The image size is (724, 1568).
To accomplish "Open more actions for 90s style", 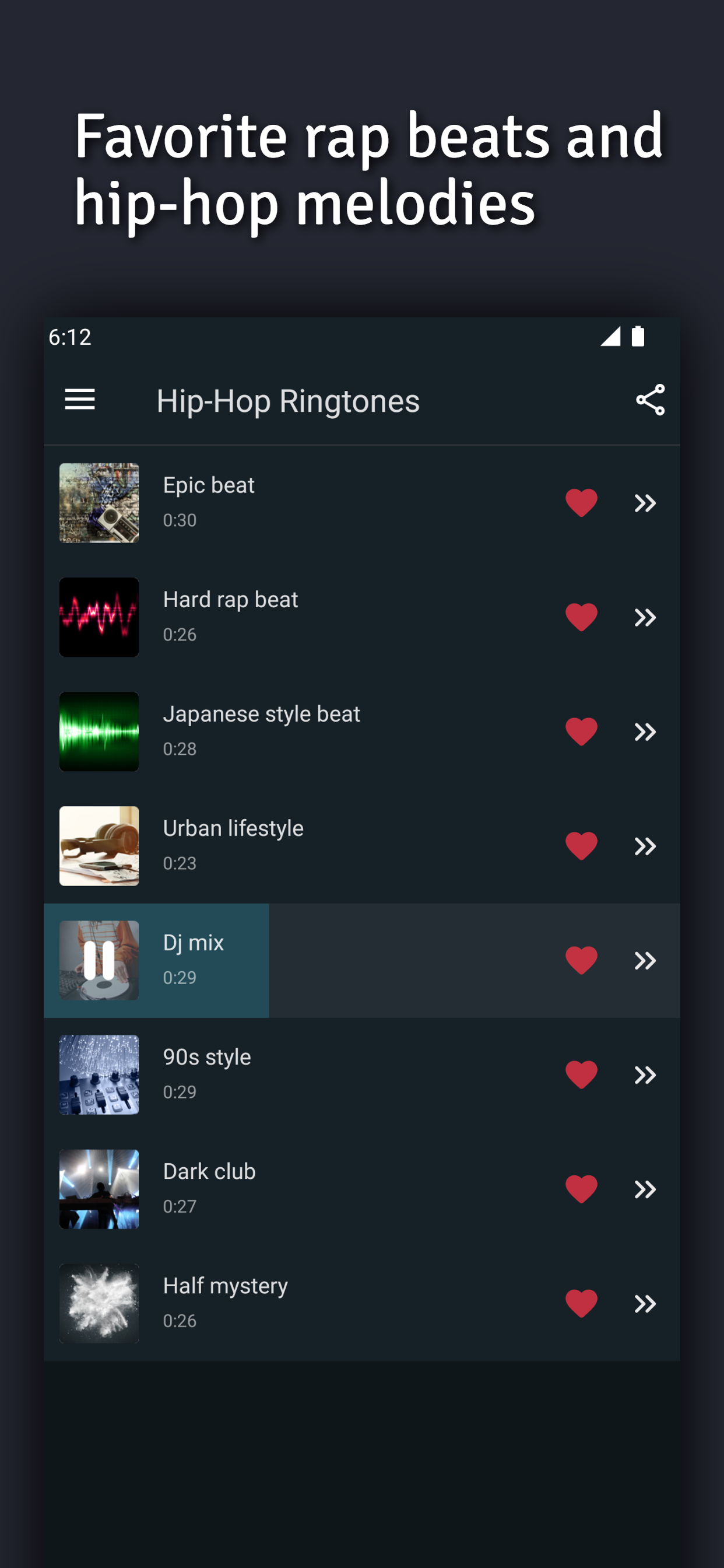I will (x=645, y=1074).
